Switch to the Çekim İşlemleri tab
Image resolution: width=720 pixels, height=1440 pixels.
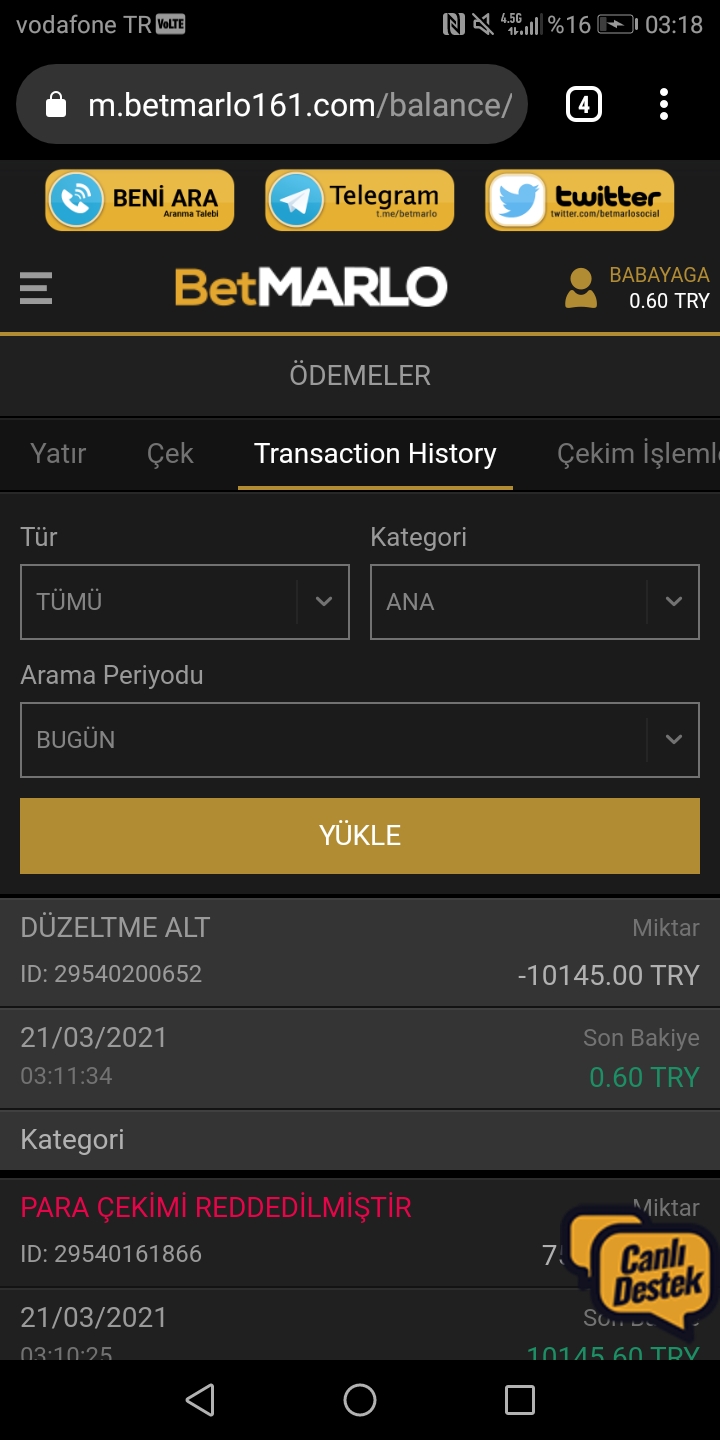[x=638, y=454]
